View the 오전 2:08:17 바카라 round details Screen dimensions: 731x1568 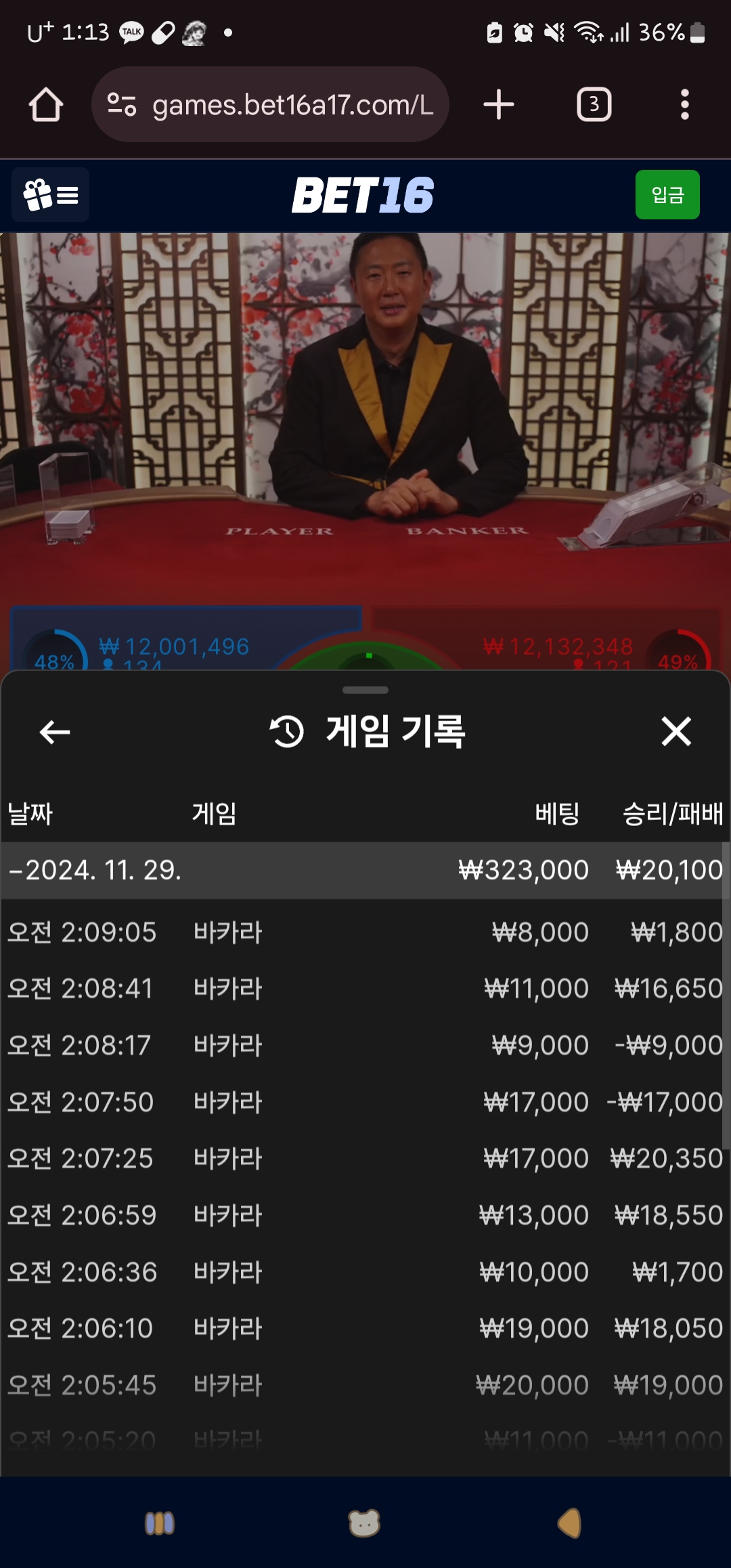(362, 1045)
